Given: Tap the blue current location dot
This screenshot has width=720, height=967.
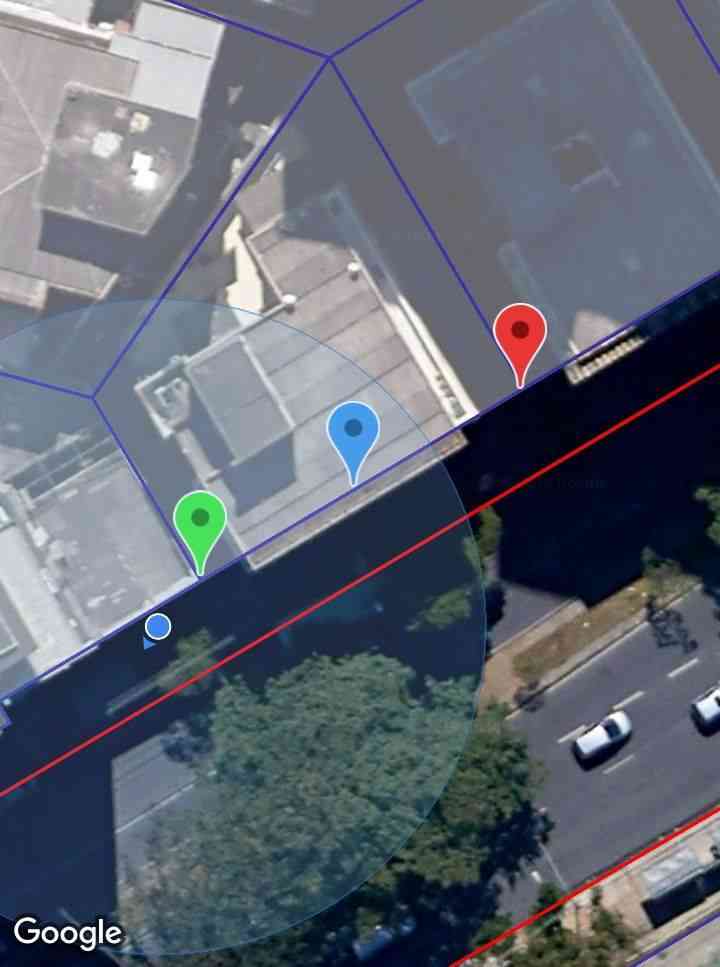Looking at the screenshot, I should pos(158,627).
